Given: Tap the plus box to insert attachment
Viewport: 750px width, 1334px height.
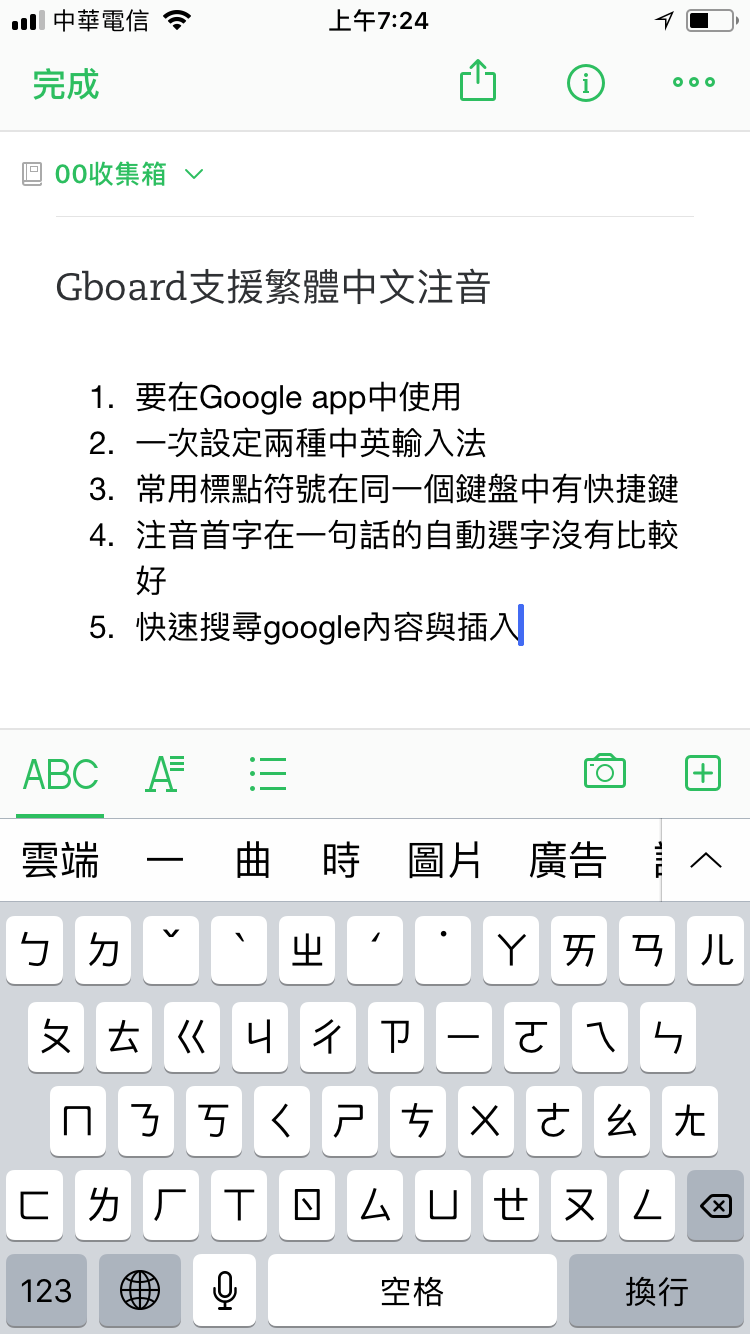Looking at the screenshot, I should point(703,773).
